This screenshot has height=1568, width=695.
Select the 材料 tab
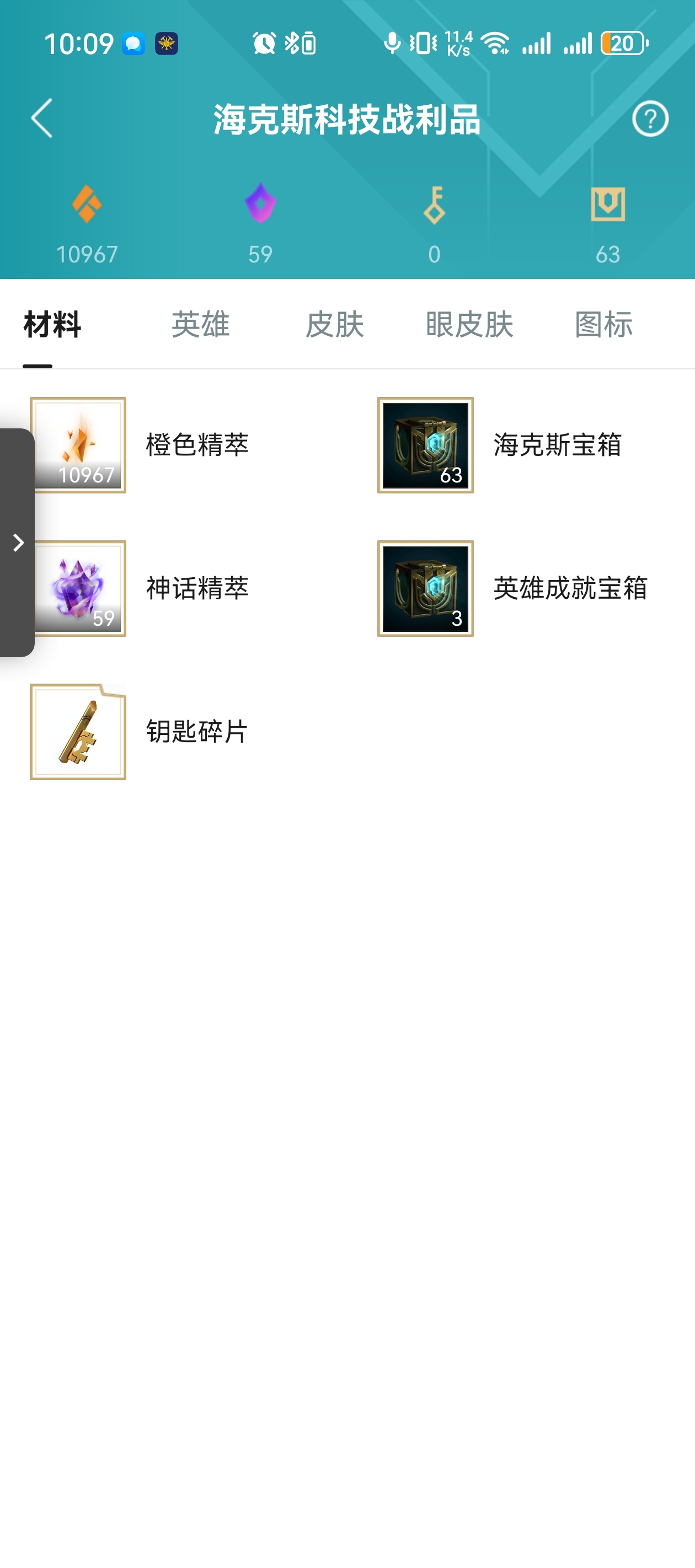[x=52, y=324]
